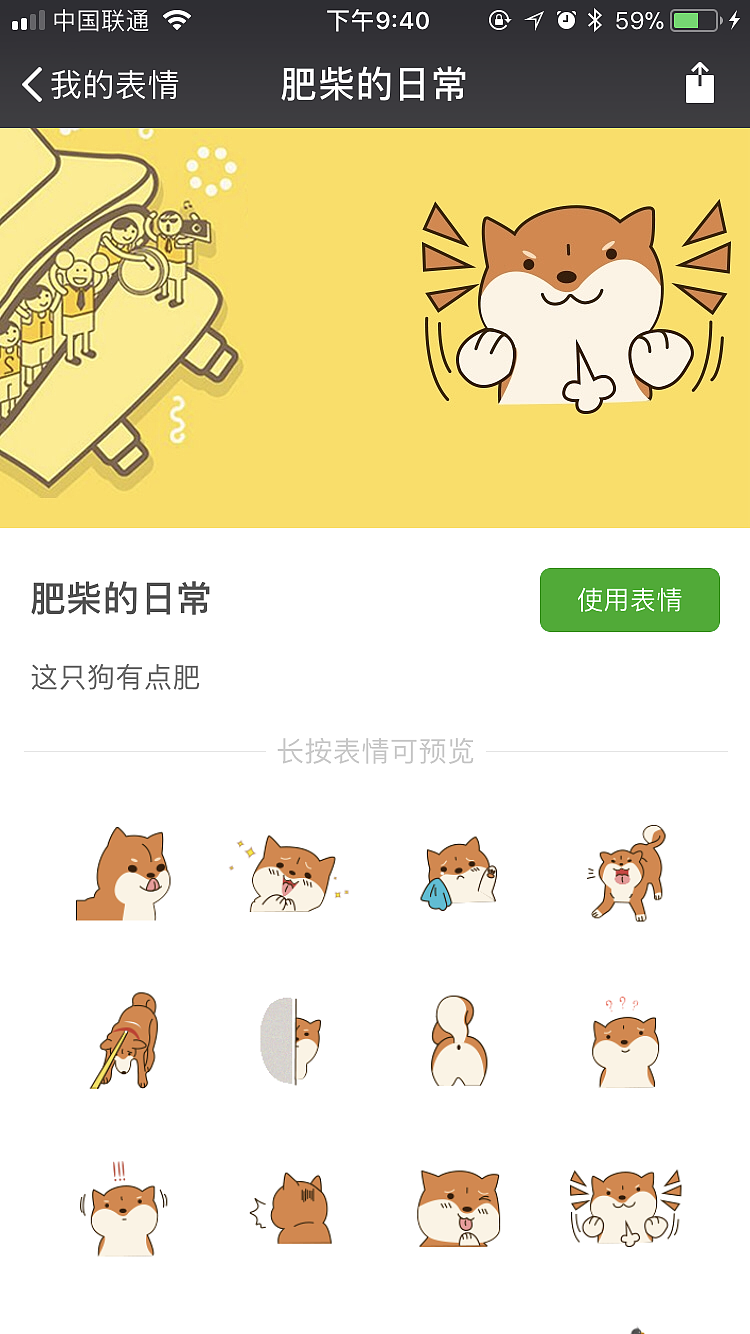Select the cheering Shiba sticker at bottom right

tap(624, 1205)
